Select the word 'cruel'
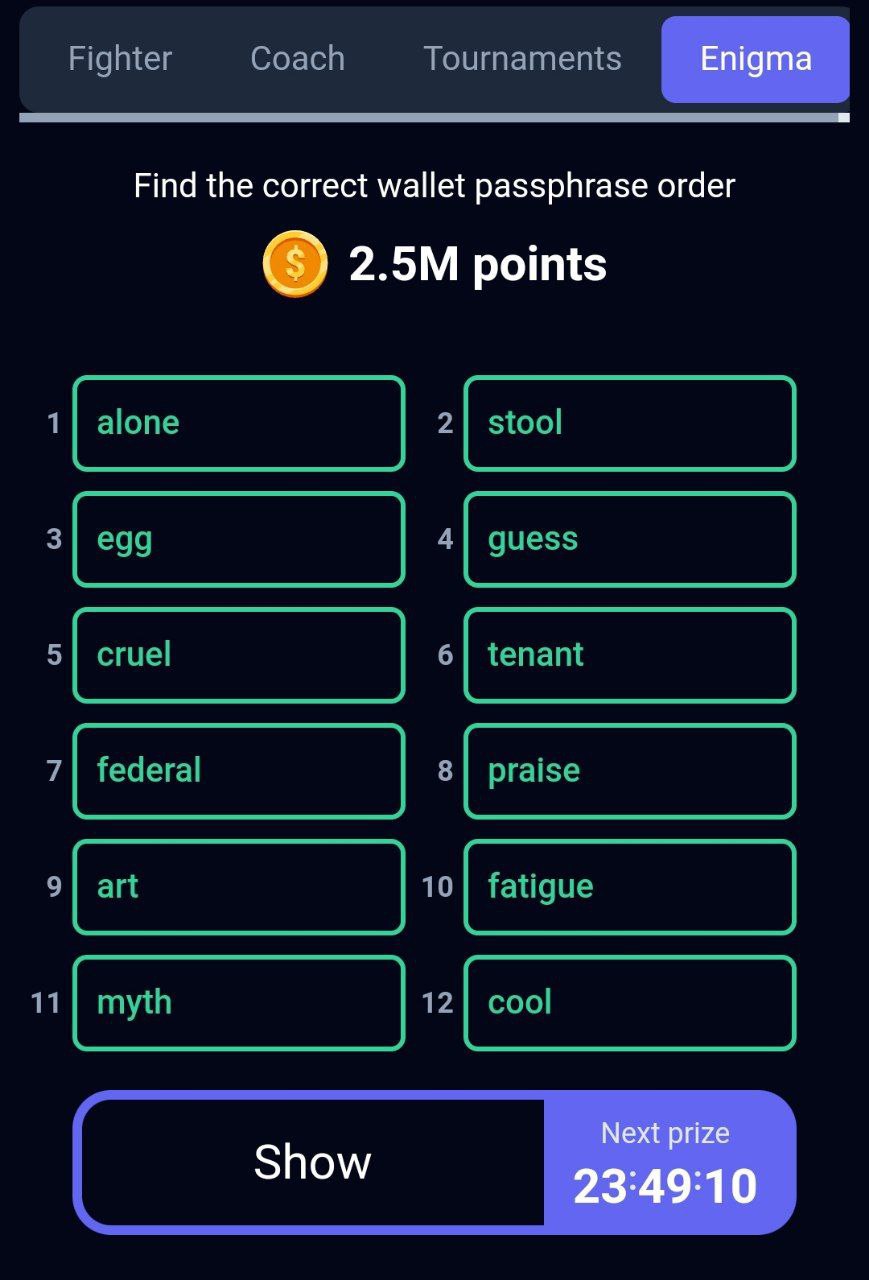 (239, 655)
